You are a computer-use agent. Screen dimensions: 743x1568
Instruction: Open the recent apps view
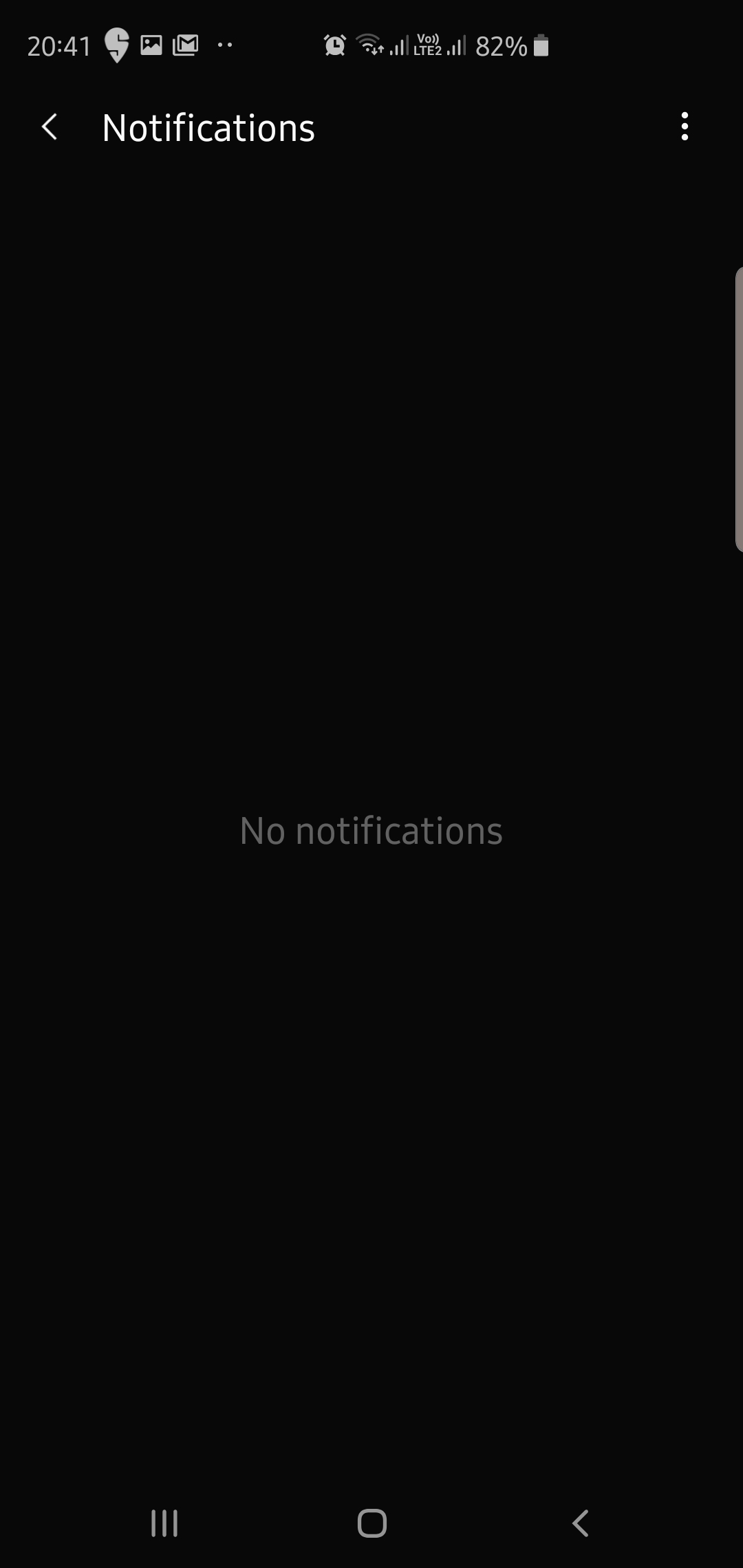[164, 1523]
